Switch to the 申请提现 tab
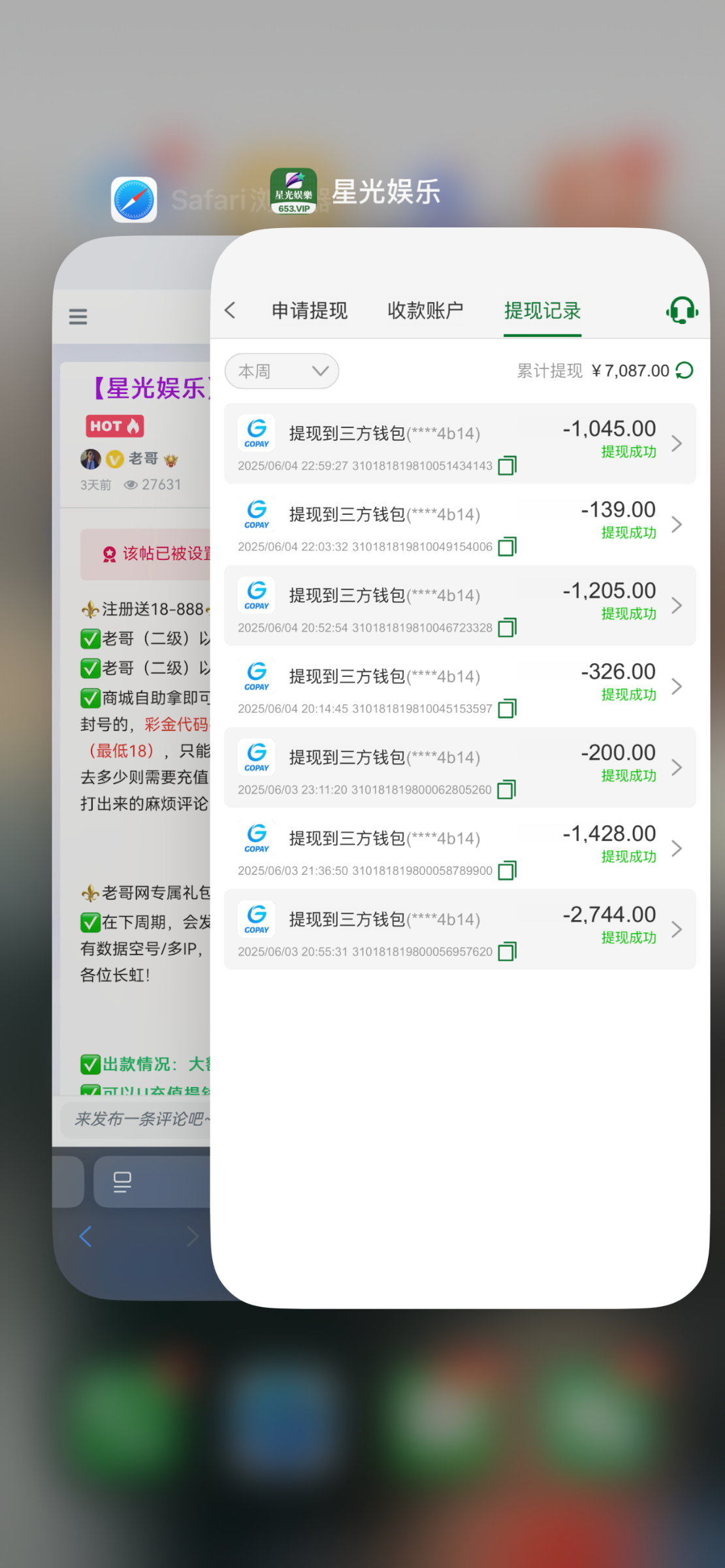Viewport: 725px width, 1568px height. pos(310,311)
